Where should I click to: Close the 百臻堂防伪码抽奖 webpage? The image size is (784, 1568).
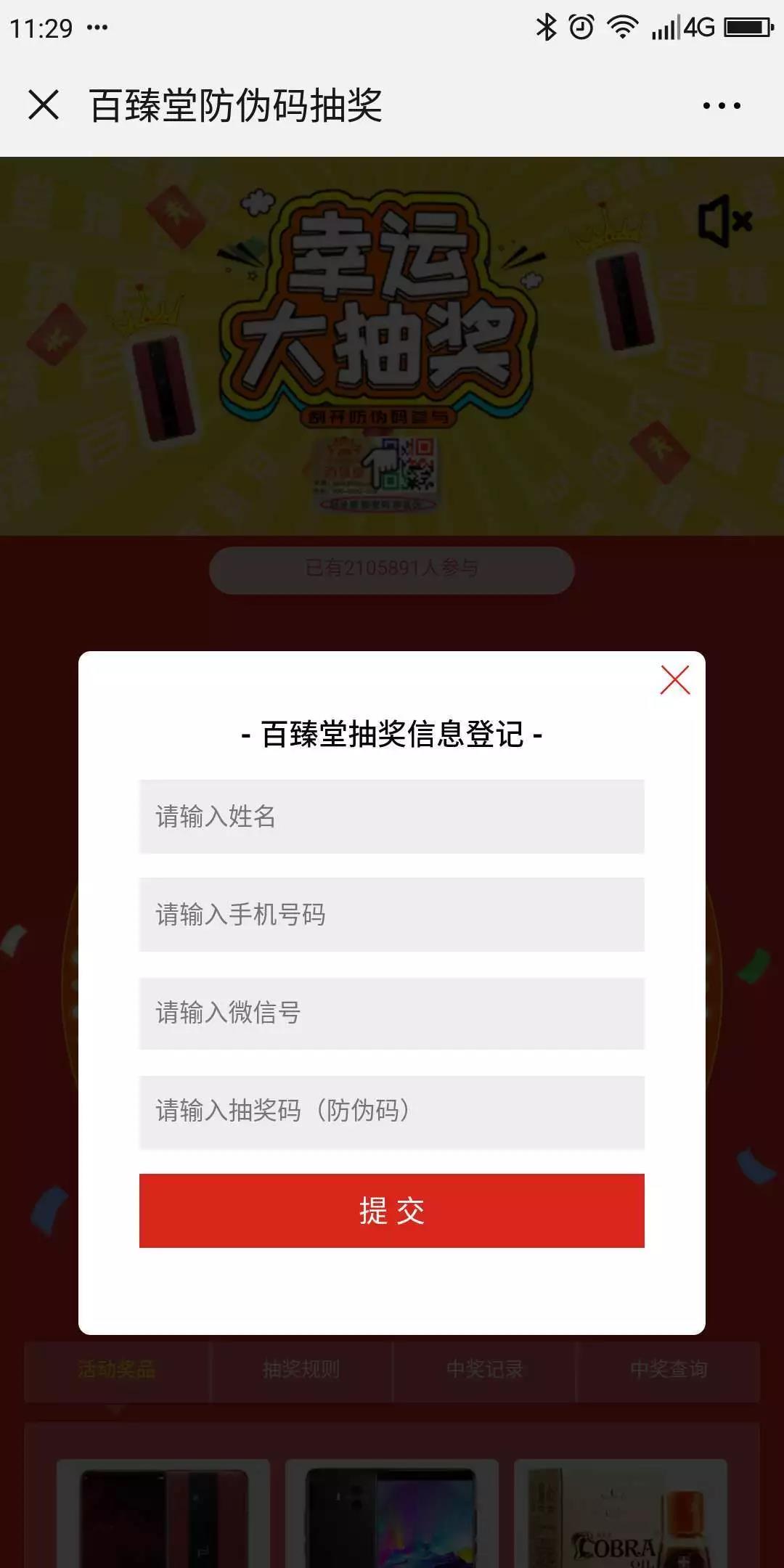44,105
